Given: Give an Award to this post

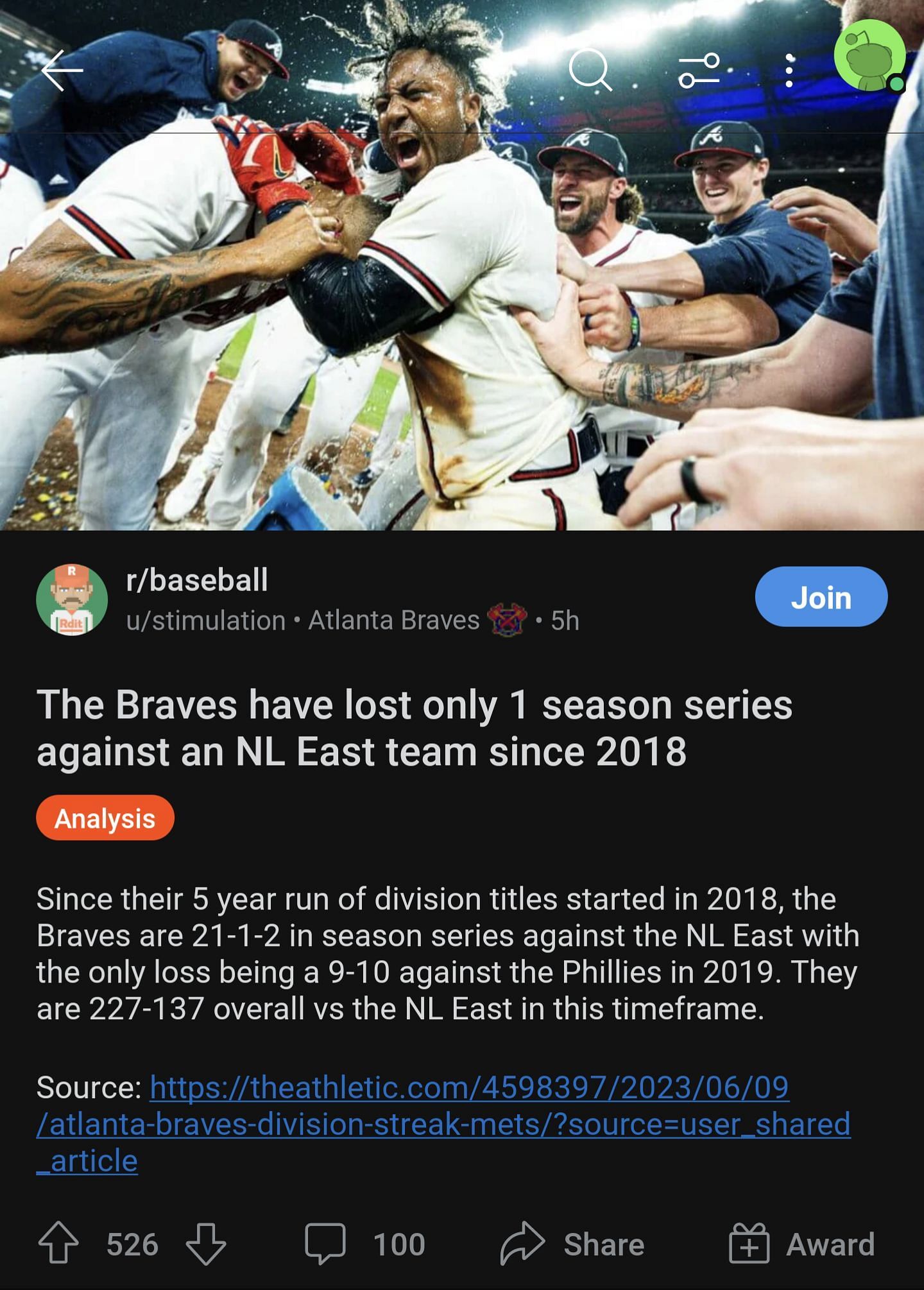Looking at the screenshot, I should 802,1244.
